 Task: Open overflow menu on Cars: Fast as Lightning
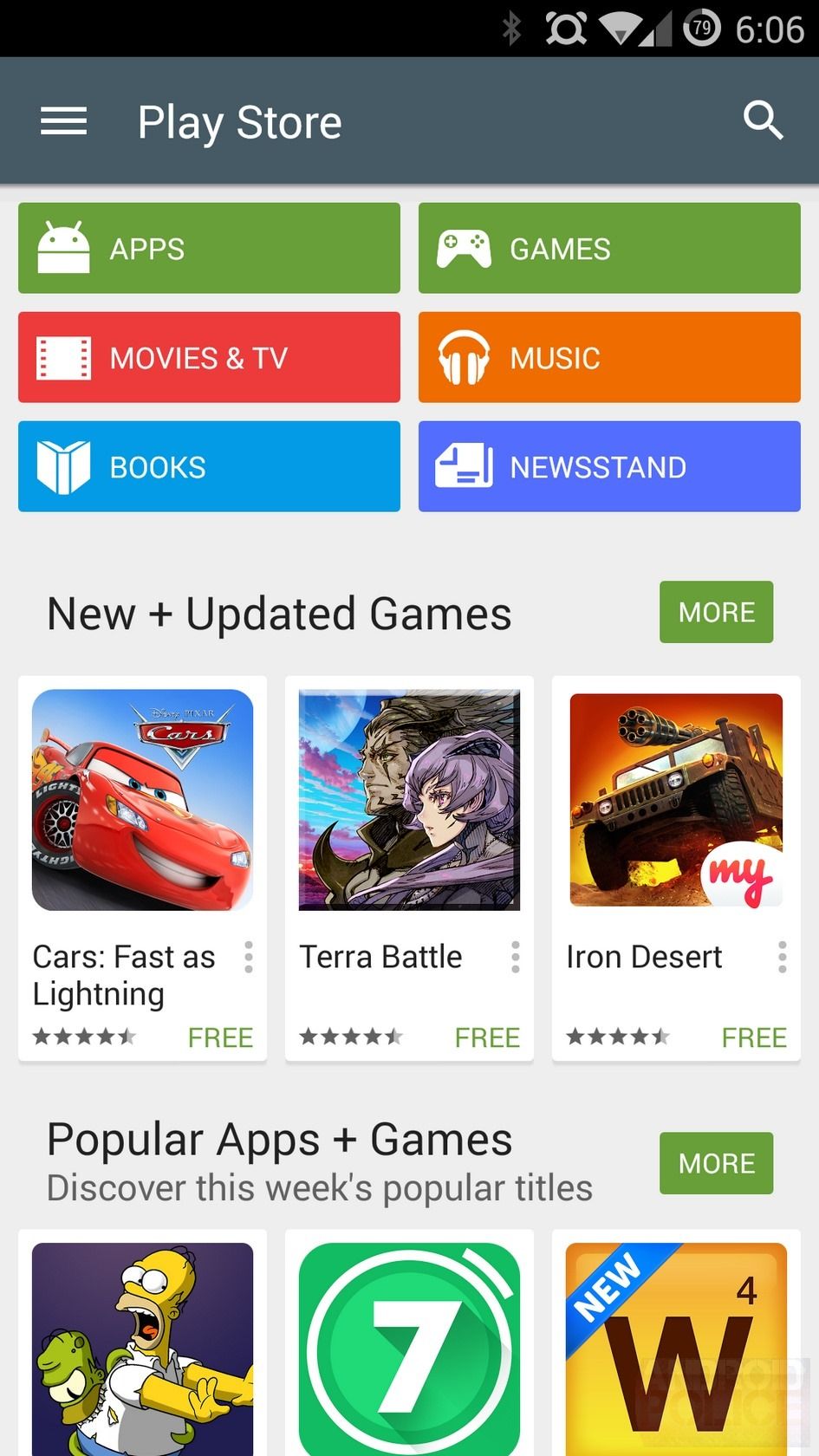click(x=249, y=957)
